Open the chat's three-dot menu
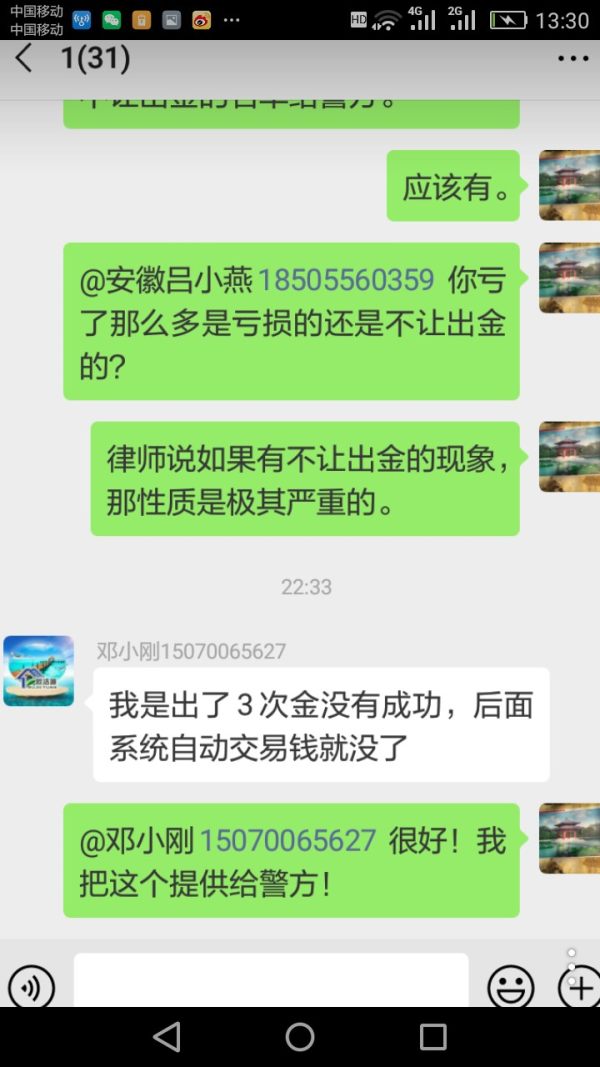Screen dimensions: 600x1067 coord(573,59)
